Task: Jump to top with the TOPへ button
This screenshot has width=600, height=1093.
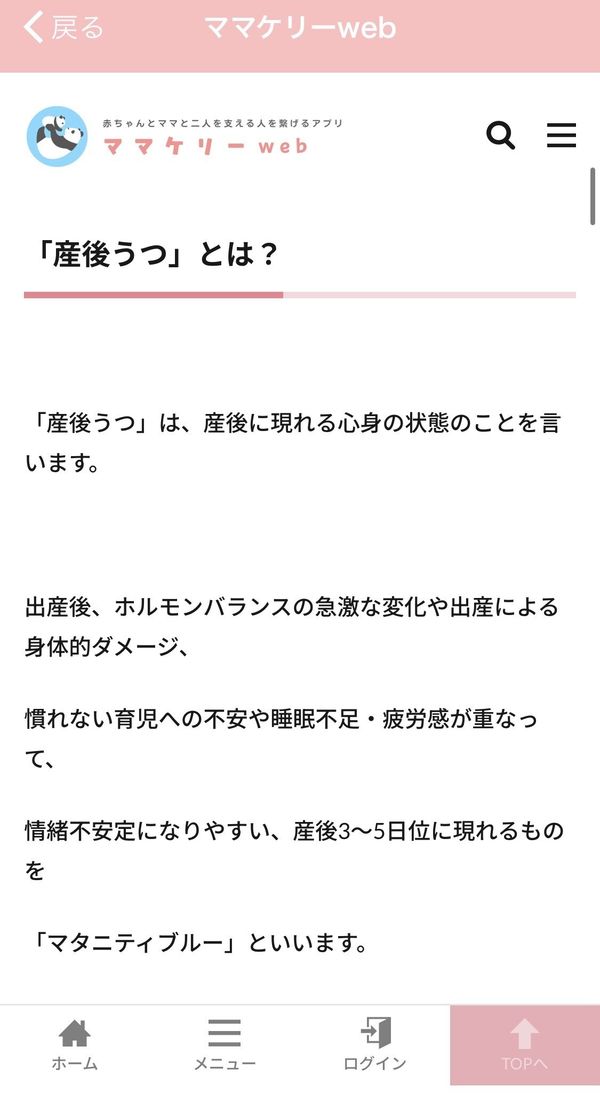Action: click(x=525, y=1045)
